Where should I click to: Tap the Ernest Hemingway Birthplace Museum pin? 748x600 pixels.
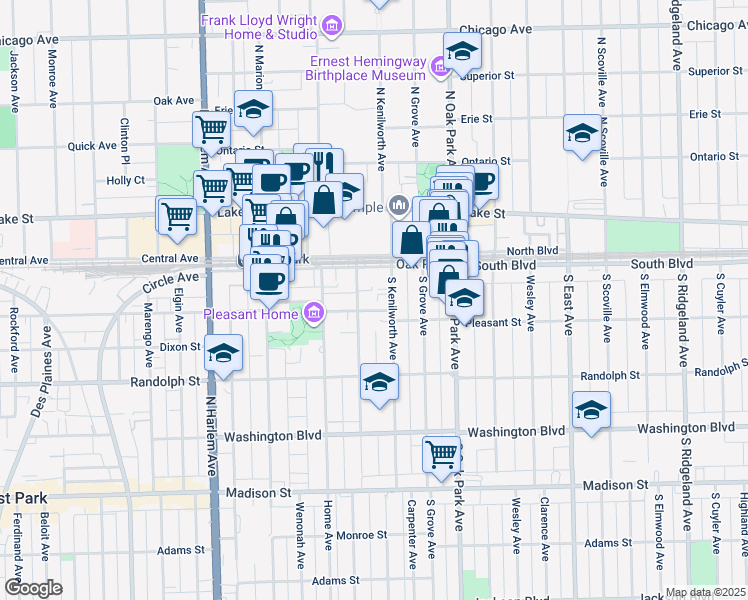point(438,67)
